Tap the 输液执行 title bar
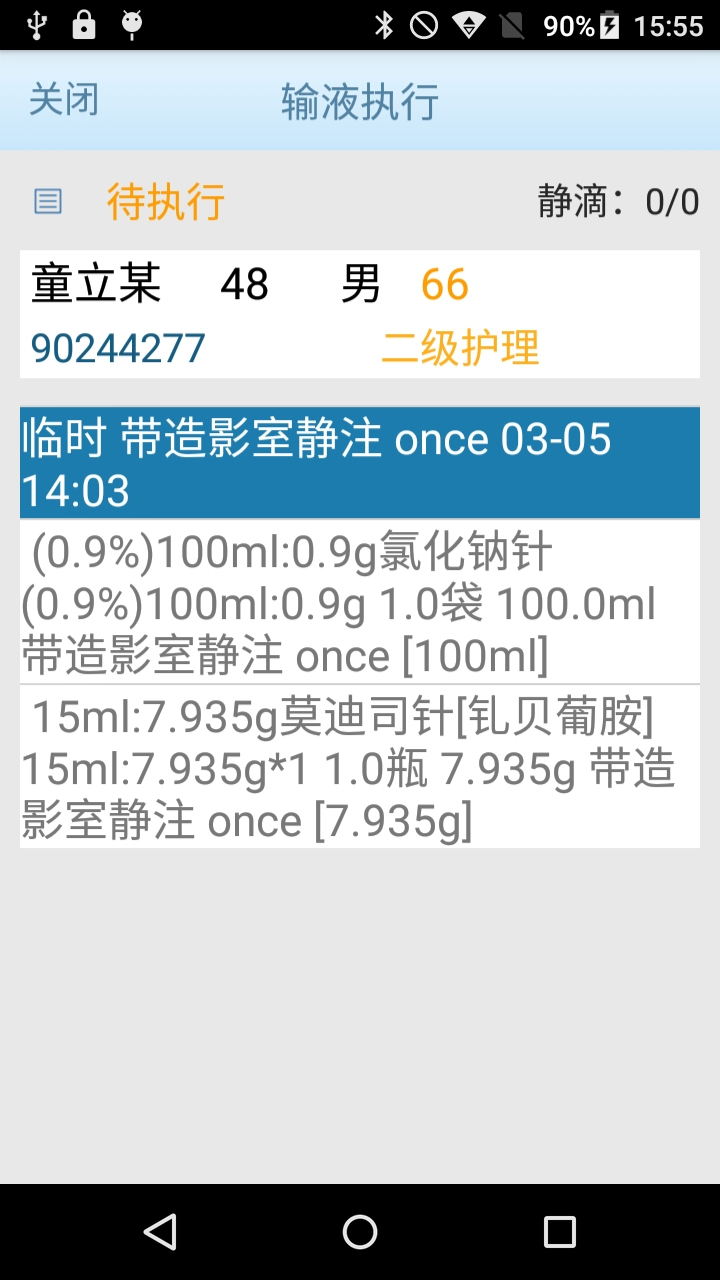The height and width of the screenshot is (1280, 720). [360, 100]
